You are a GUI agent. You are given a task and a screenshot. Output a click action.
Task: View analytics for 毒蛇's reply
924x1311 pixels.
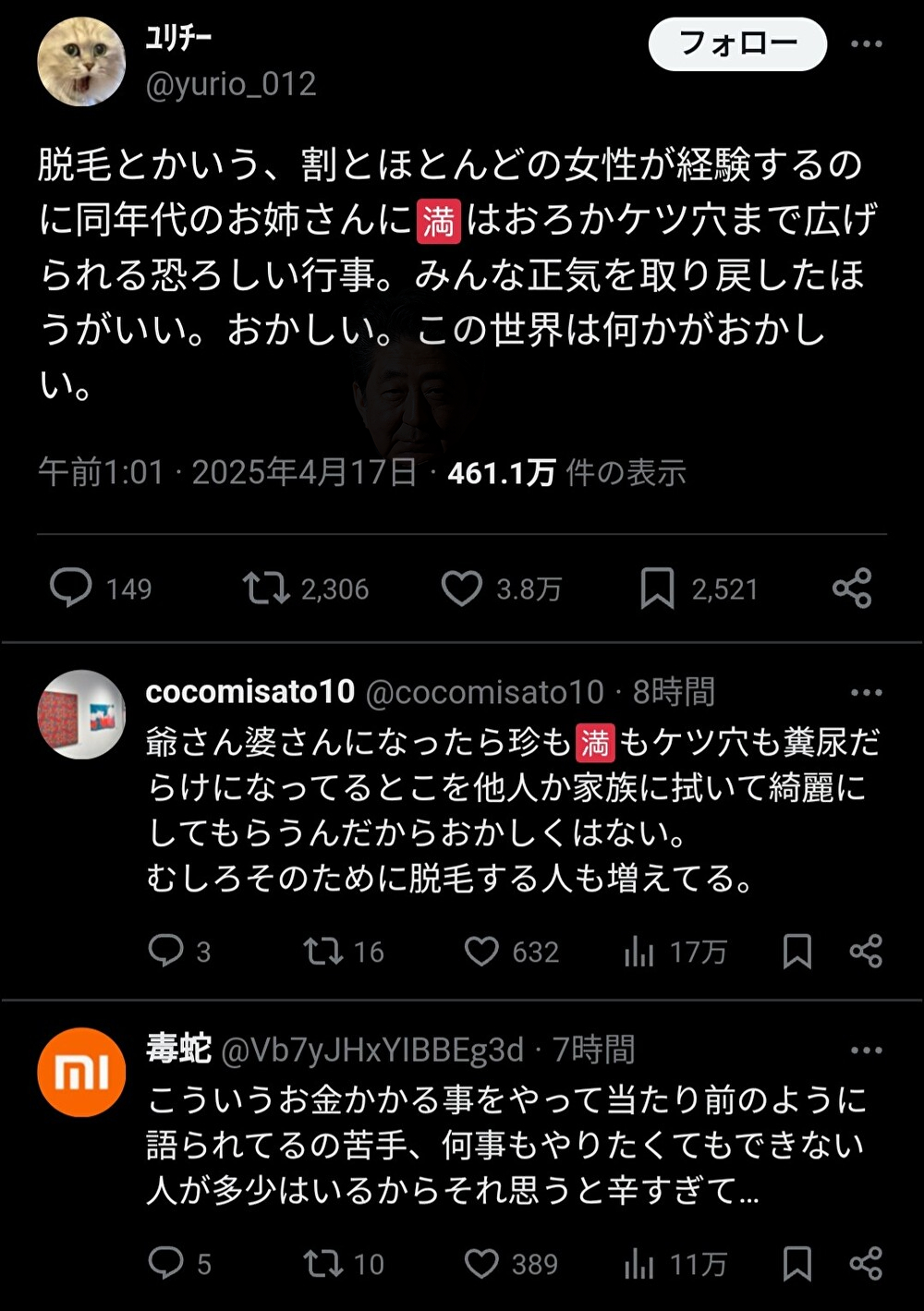point(639,1263)
